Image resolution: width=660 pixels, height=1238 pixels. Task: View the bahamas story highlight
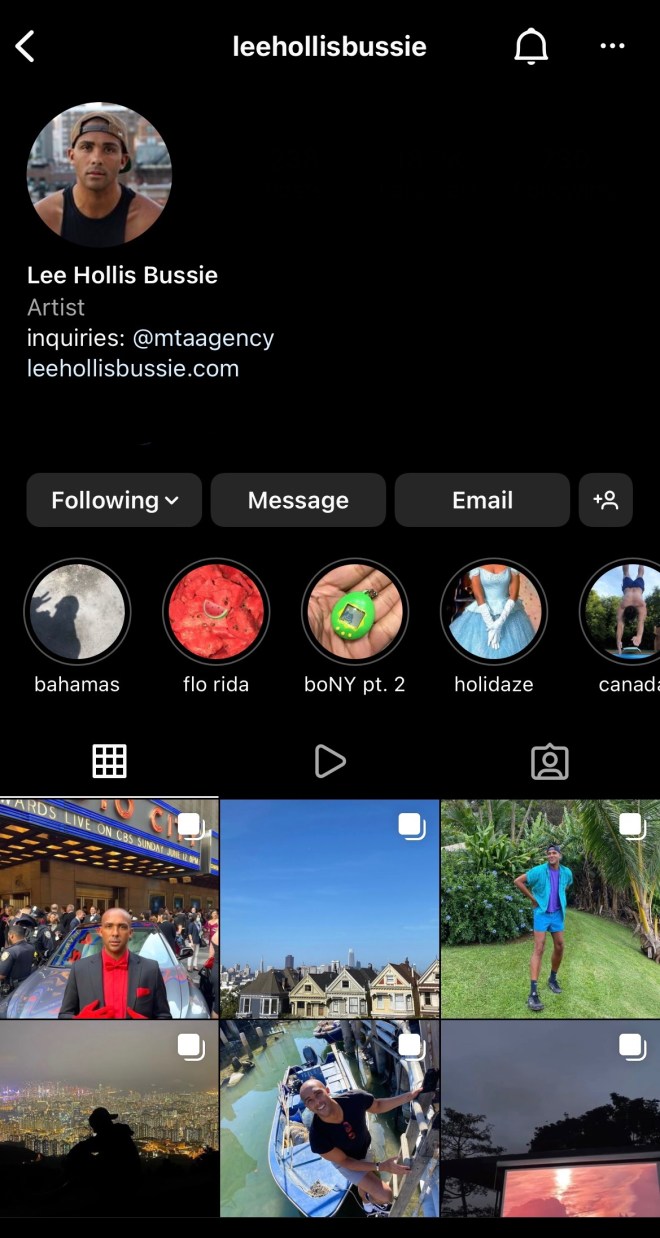point(77,612)
